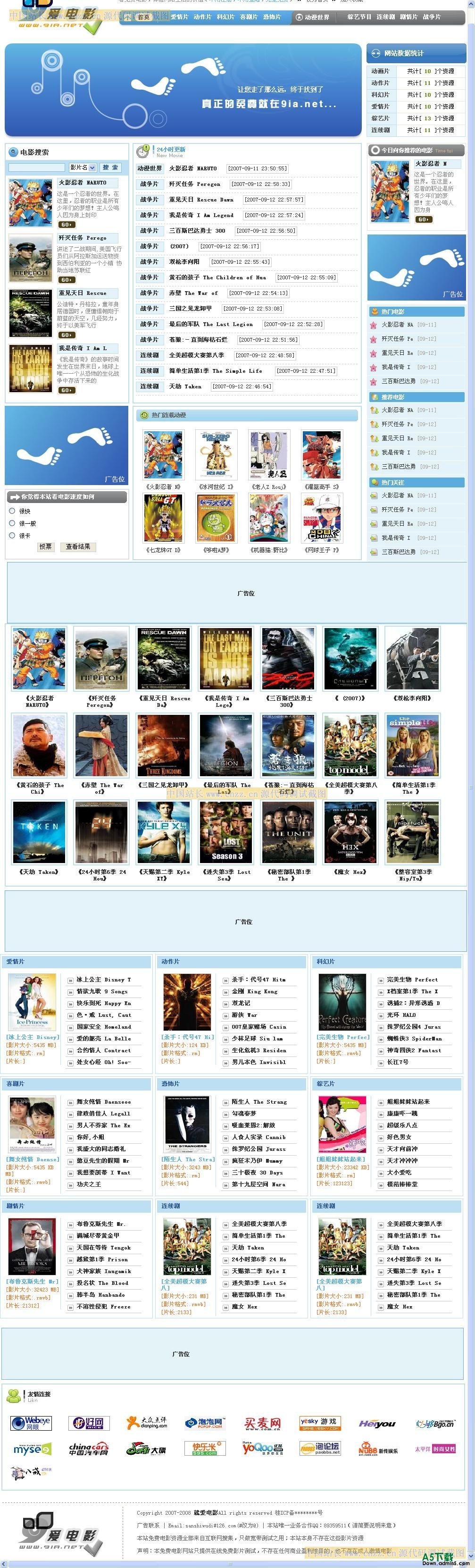
Task: Open the 《七龙珠GT》 anime poster
Action: click(x=163, y=518)
